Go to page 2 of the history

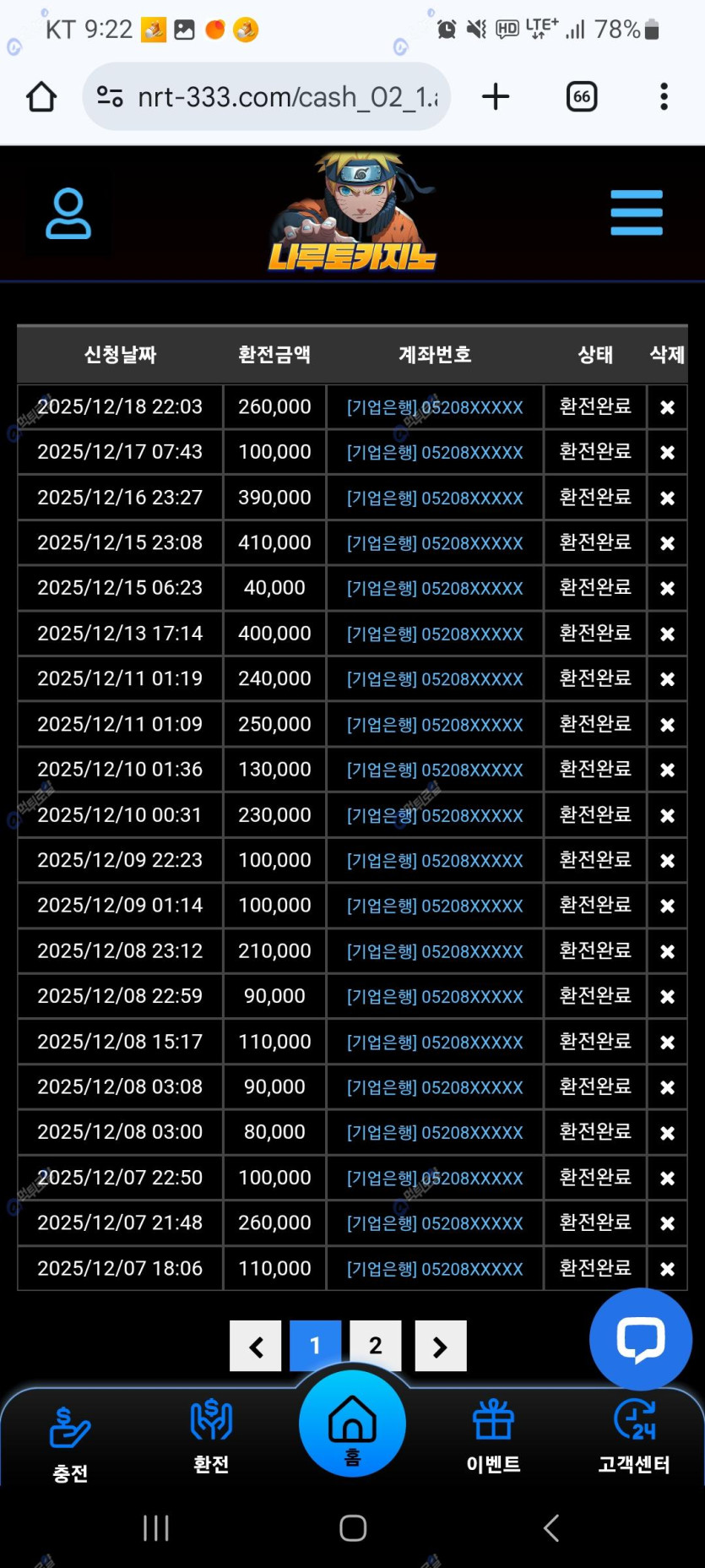[x=375, y=1345]
